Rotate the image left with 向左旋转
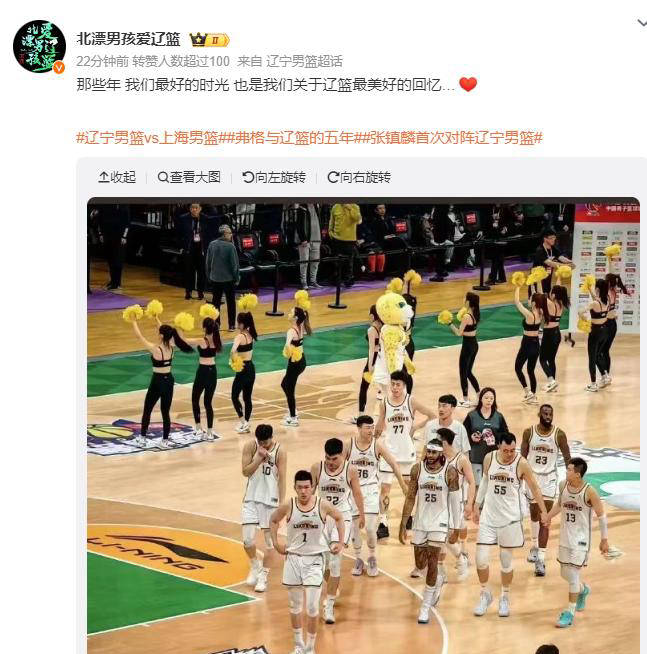This screenshot has height=654, width=647. coord(273,177)
